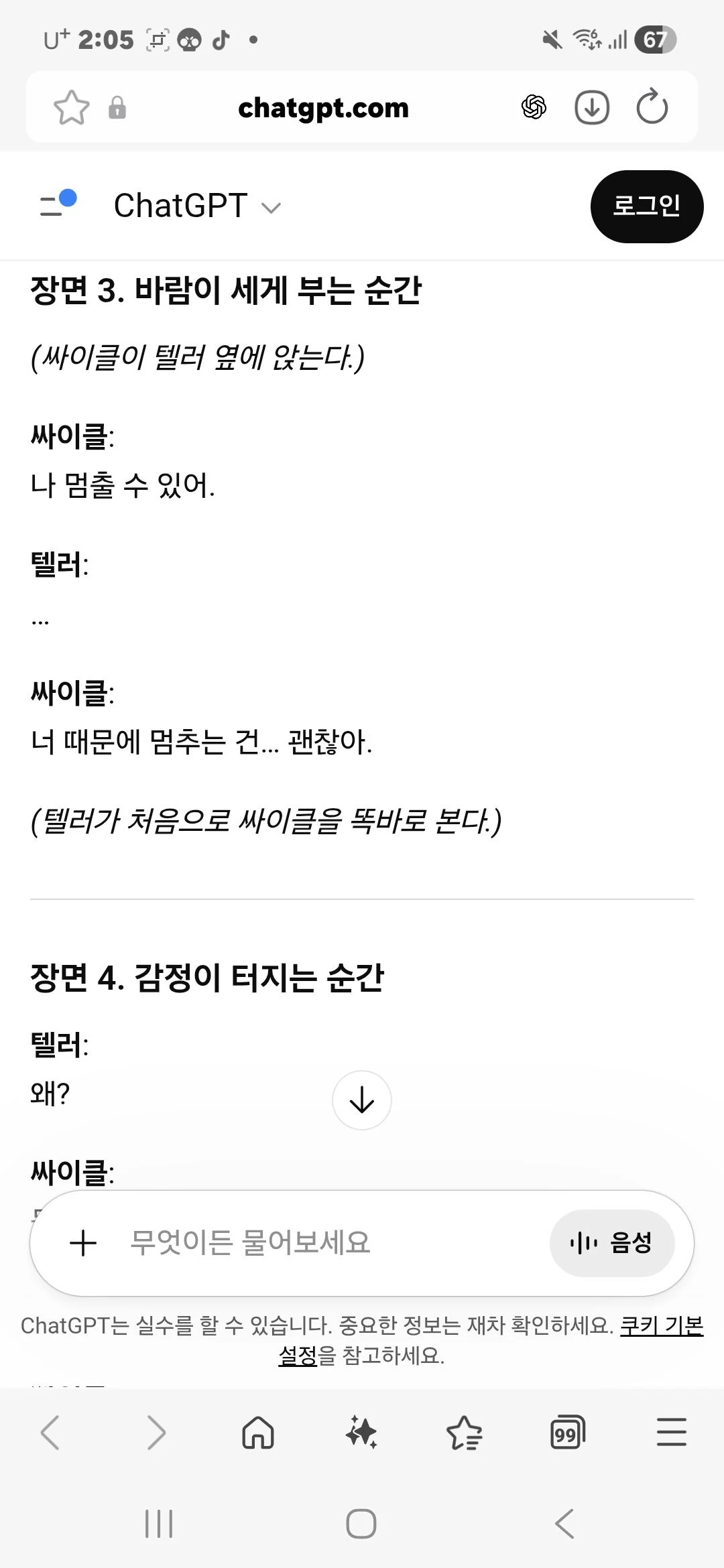
Task: Jump to bottom of the conversation
Action: point(362,1100)
